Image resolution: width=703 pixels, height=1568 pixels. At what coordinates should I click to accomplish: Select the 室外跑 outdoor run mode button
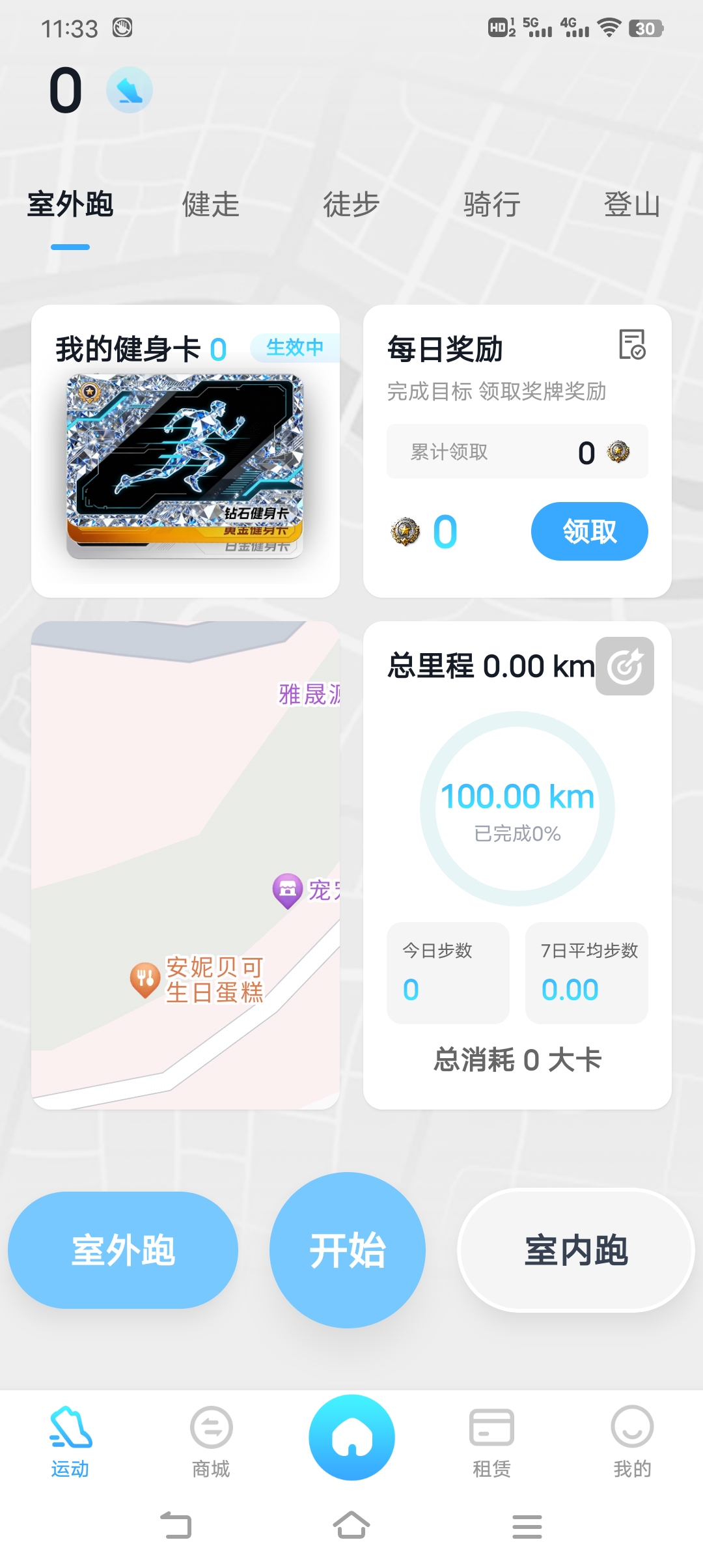click(x=124, y=1250)
